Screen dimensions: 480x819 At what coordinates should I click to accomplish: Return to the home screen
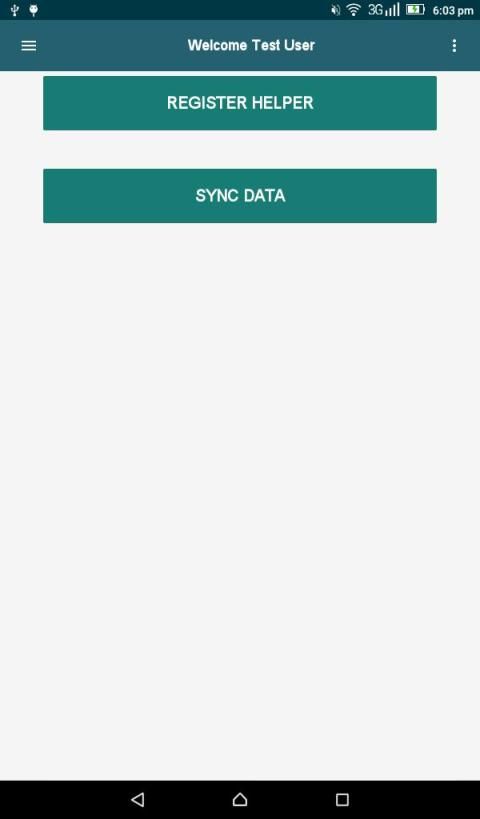240,799
